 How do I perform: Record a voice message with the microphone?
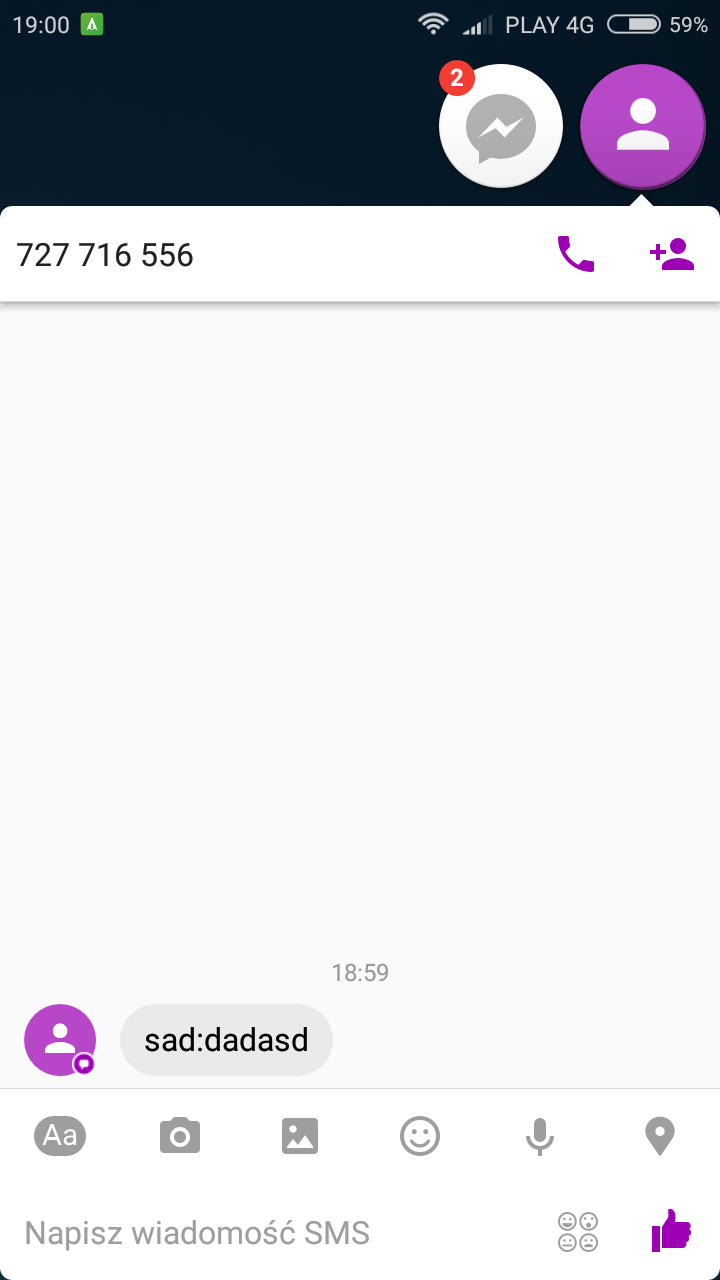pyautogui.click(x=540, y=1136)
